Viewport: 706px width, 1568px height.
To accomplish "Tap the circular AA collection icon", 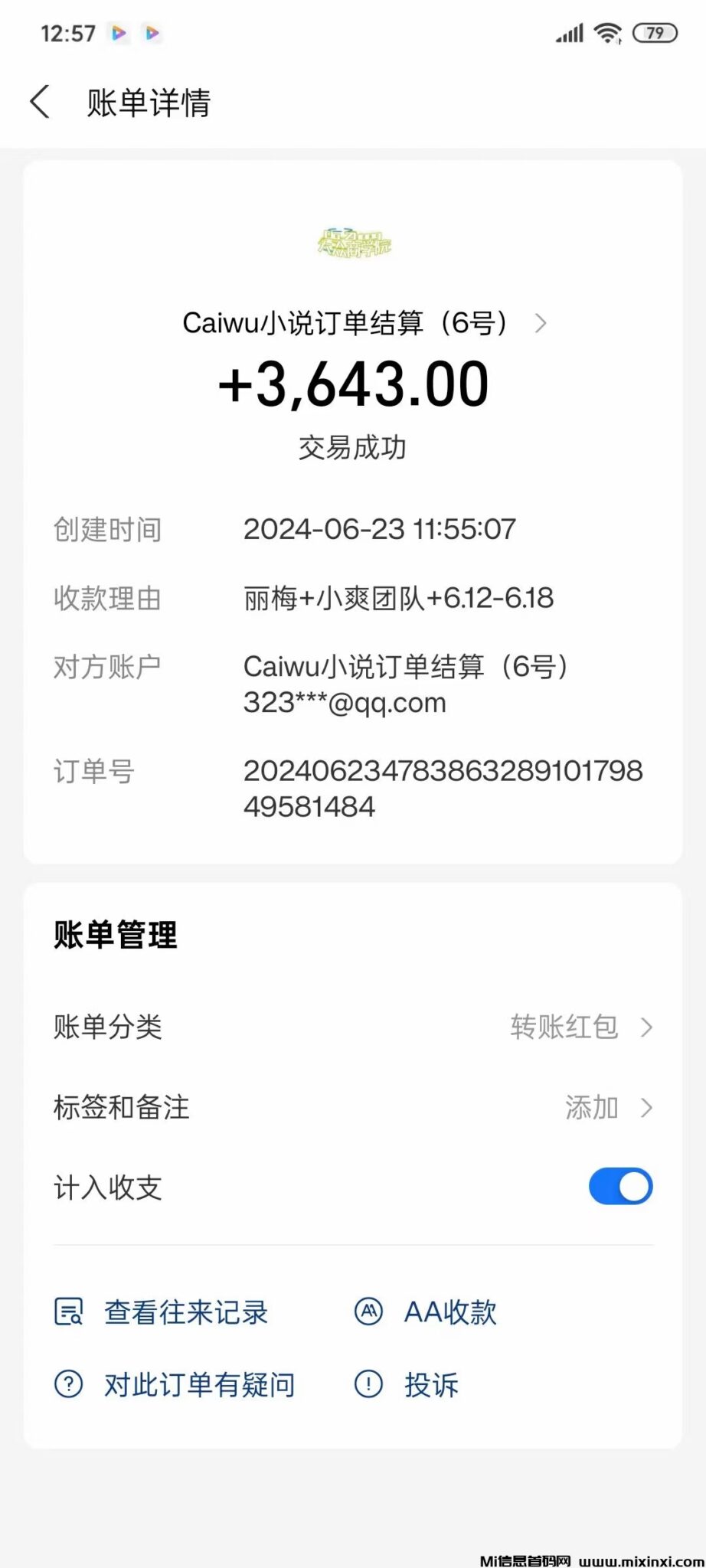I will [x=368, y=1312].
